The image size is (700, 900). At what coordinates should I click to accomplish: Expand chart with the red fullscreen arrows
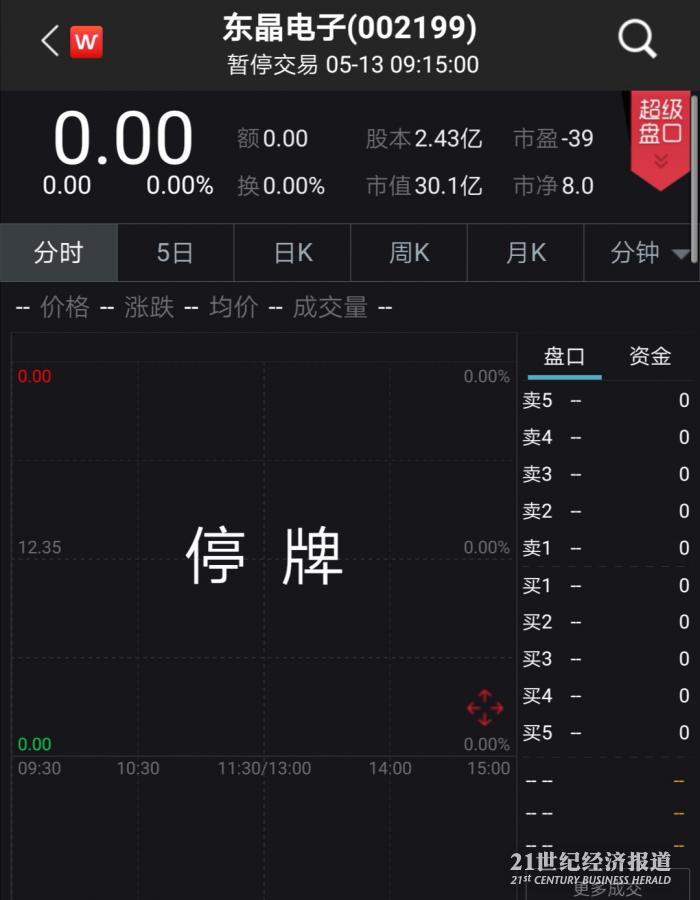[485, 707]
